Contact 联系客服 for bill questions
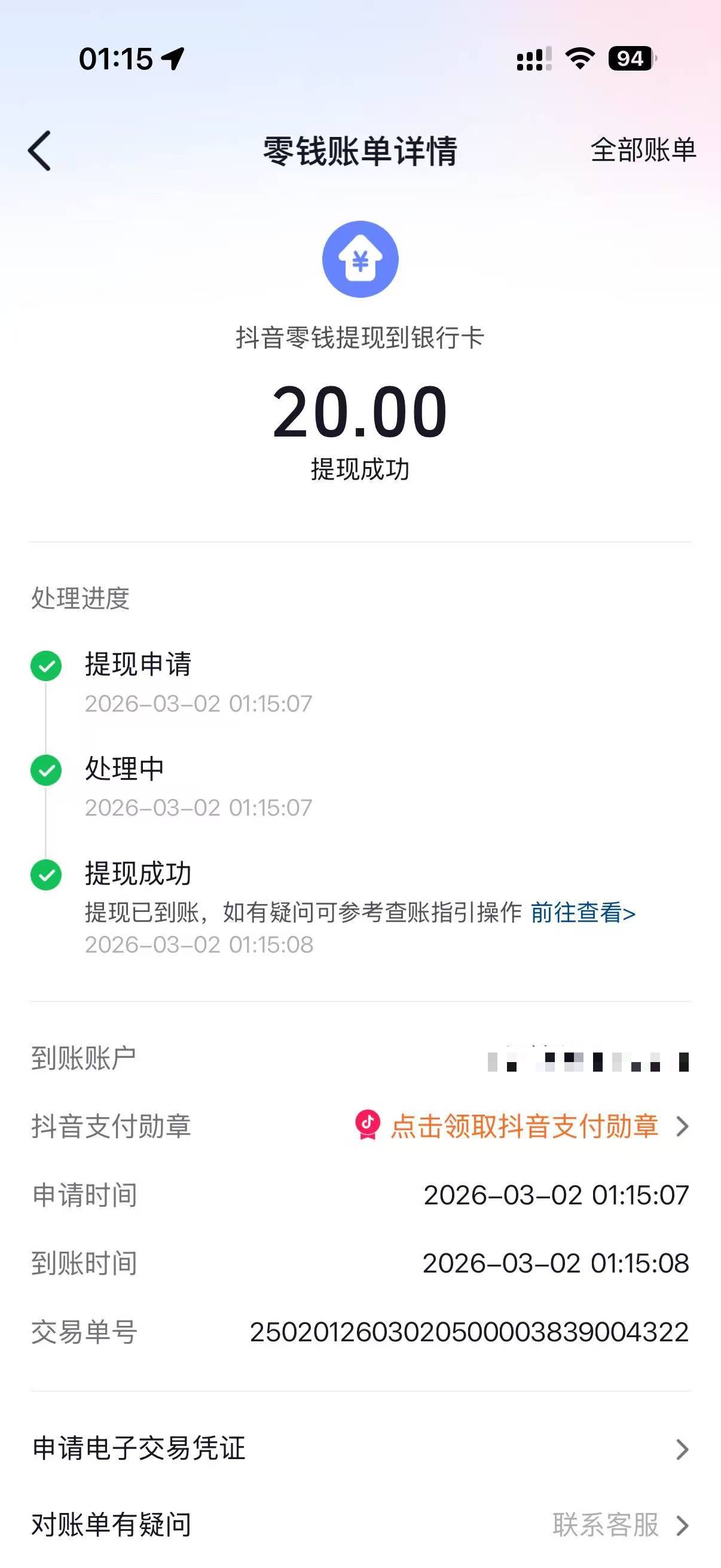 point(606,1525)
